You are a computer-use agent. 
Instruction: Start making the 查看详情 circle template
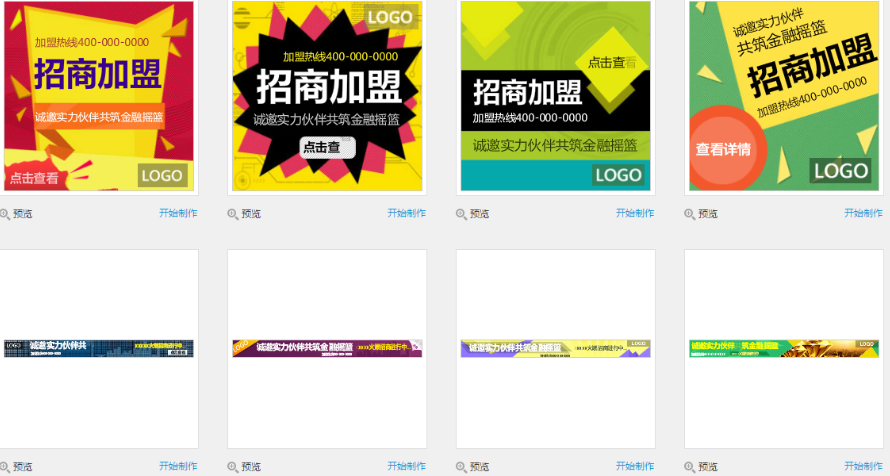pos(863,213)
